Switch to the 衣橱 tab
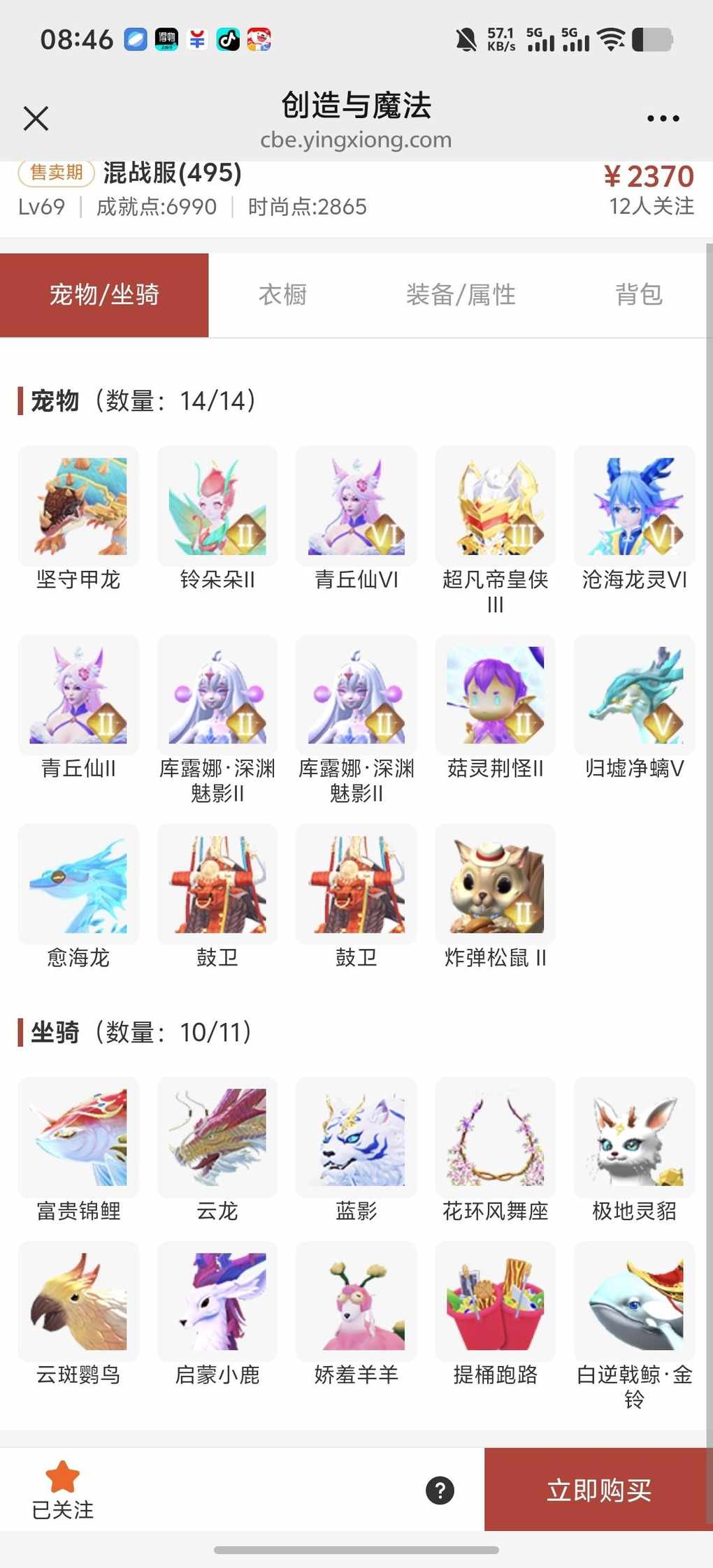Viewport: 713px width, 1568px height. pos(282,295)
